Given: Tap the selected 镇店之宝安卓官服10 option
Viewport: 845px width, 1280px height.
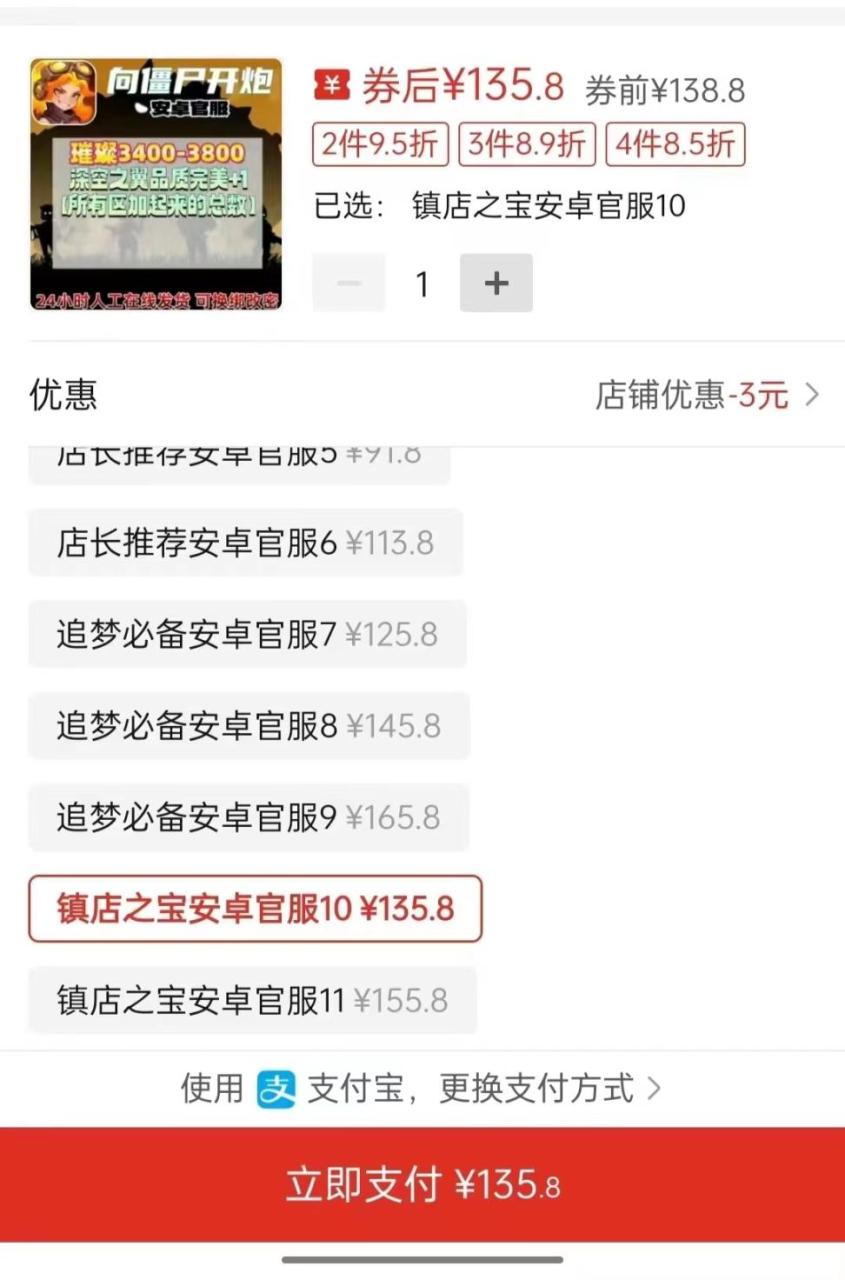Looking at the screenshot, I should coord(255,909).
